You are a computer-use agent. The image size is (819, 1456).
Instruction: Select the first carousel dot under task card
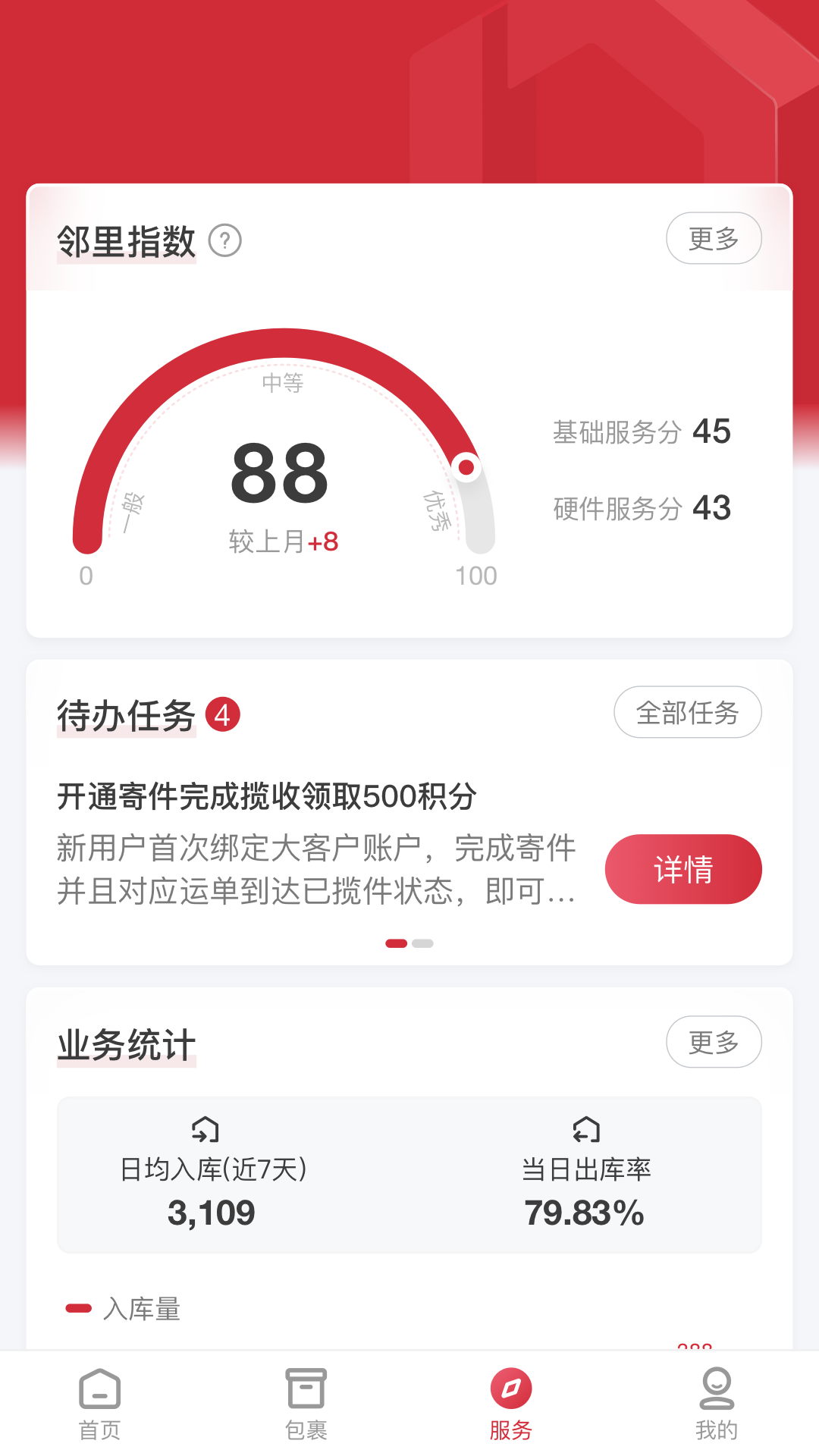(397, 943)
